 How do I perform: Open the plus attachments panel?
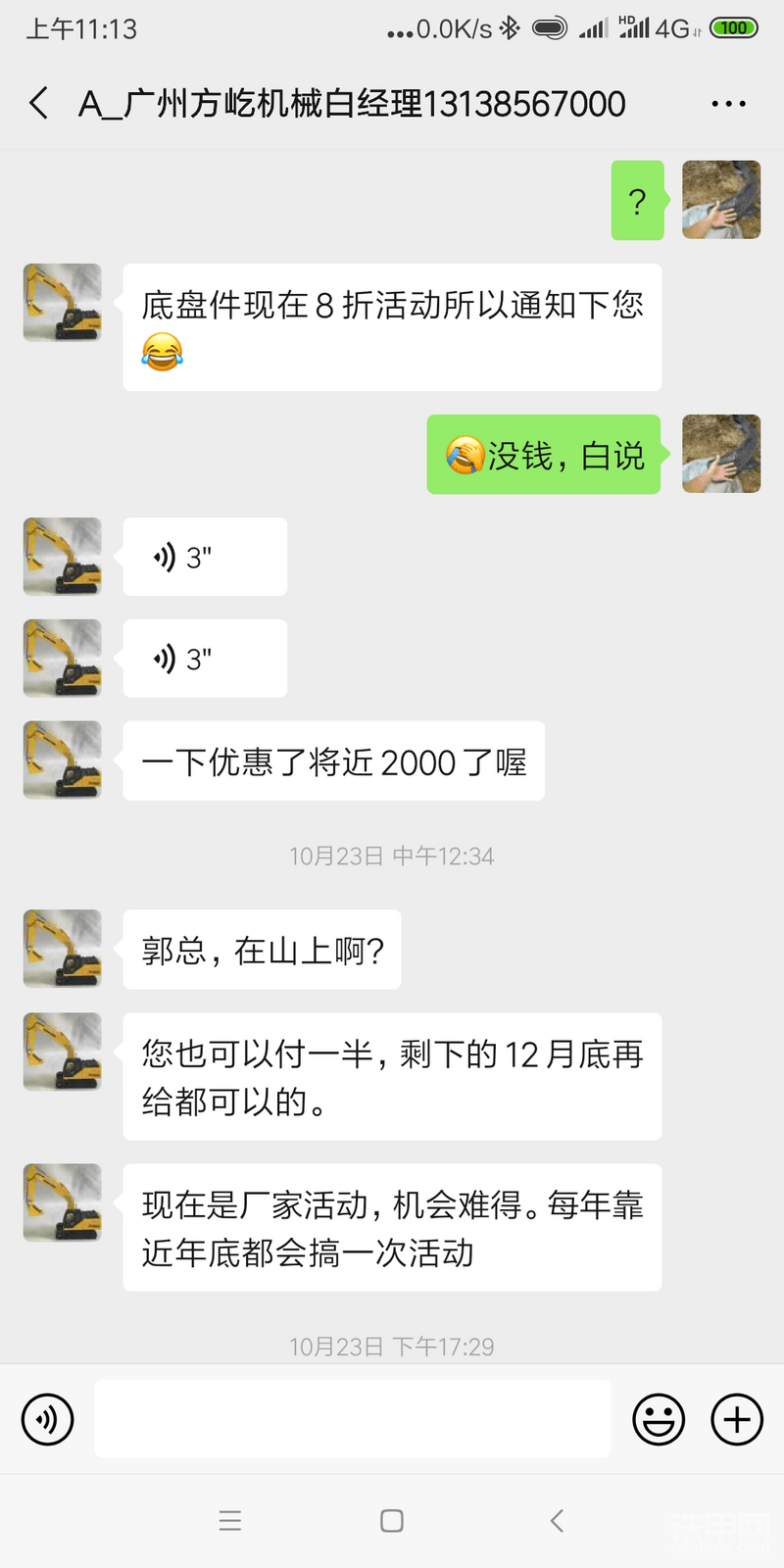point(737,1418)
